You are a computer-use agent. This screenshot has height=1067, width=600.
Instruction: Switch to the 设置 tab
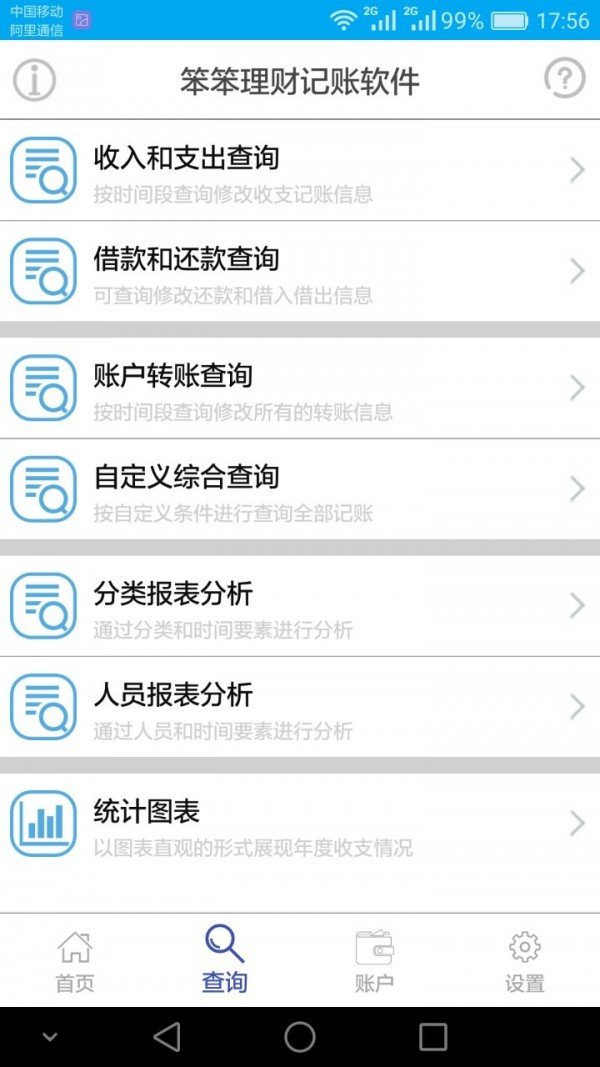(x=524, y=962)
